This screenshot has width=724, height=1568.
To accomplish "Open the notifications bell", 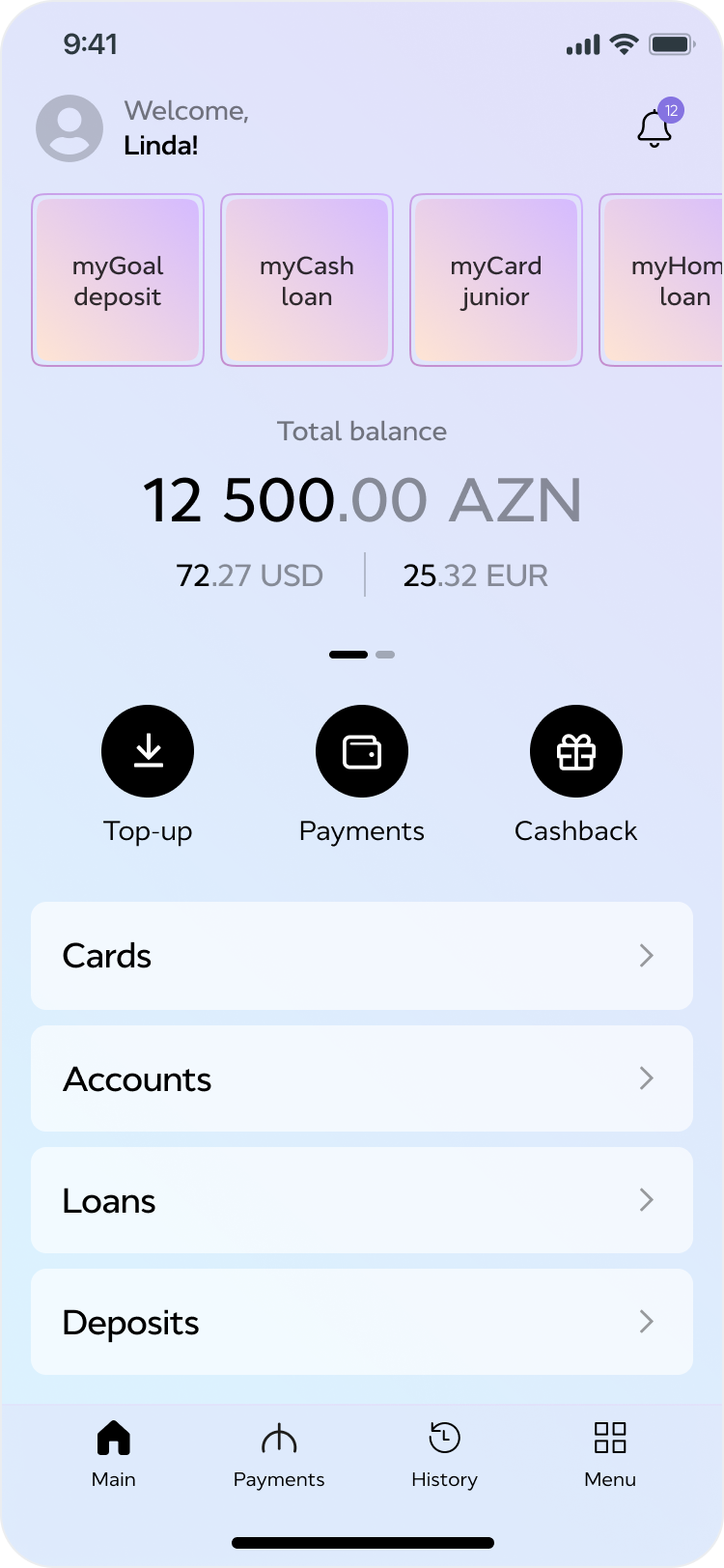I will [654, 127].
